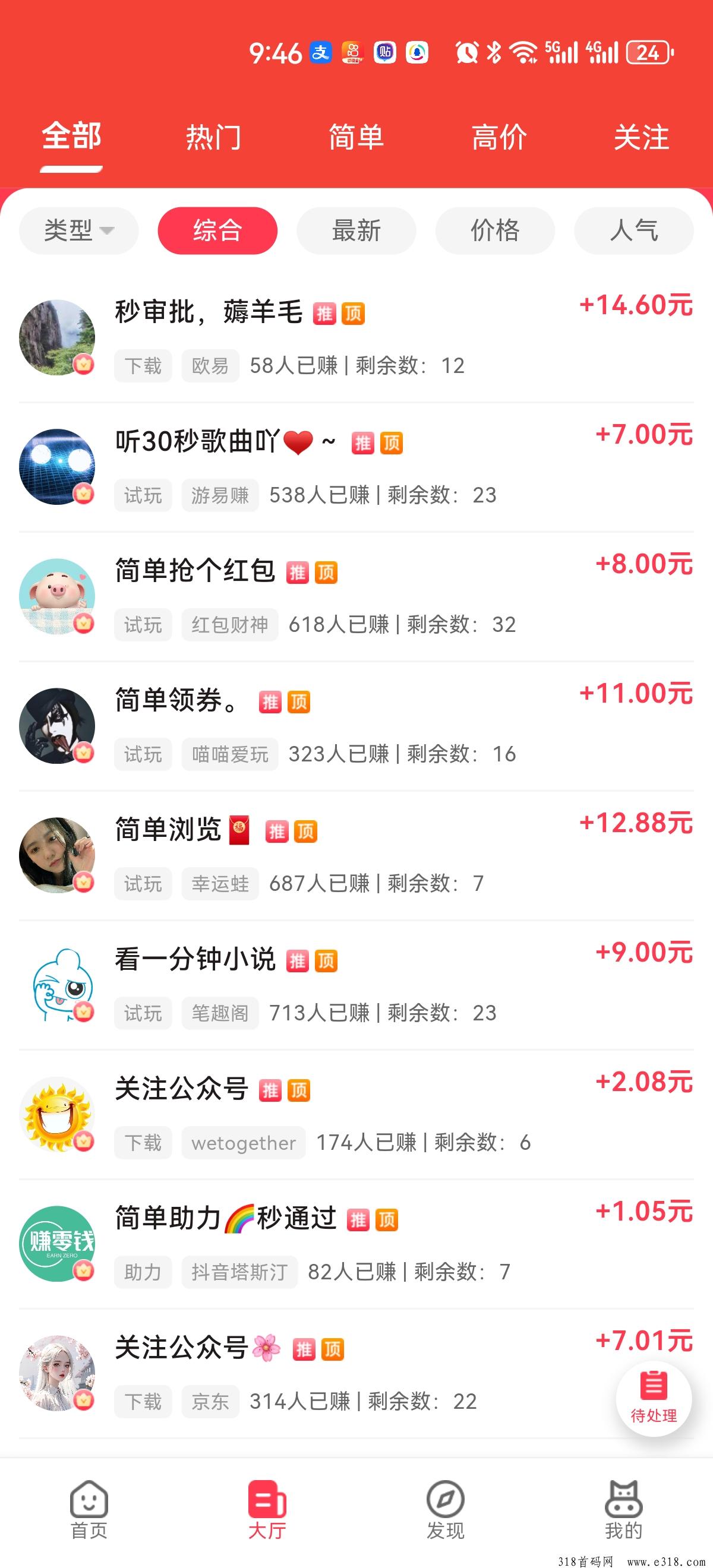This screenshot has height=1568, width=713.
Task: Sort the list by 人气
Action: pyautogui.click(x=634, y=230)
